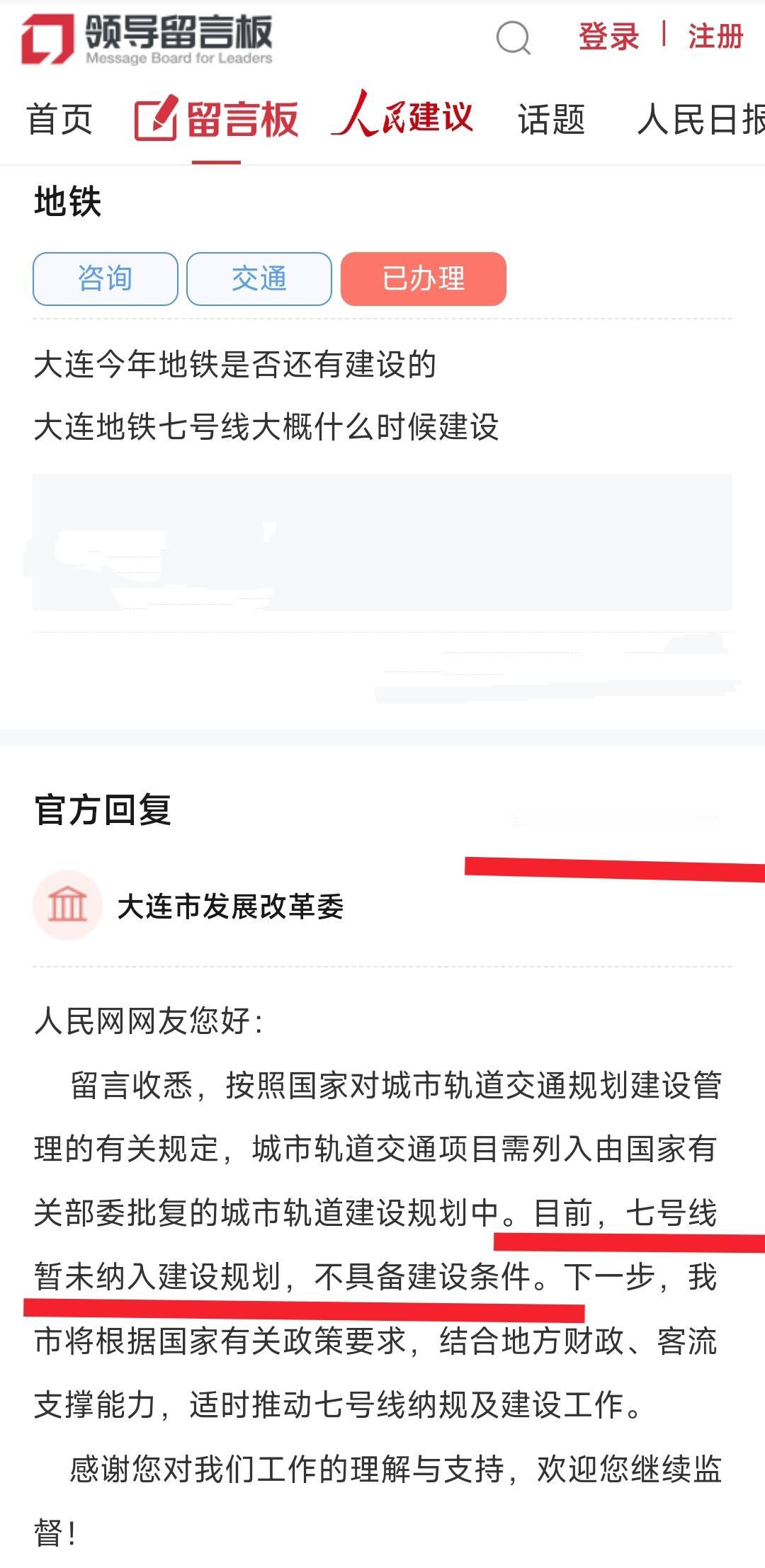Open message 大连地铁七号线大概什么时候建设
This screenshot has height=1568, width=765.
point(269,428)
